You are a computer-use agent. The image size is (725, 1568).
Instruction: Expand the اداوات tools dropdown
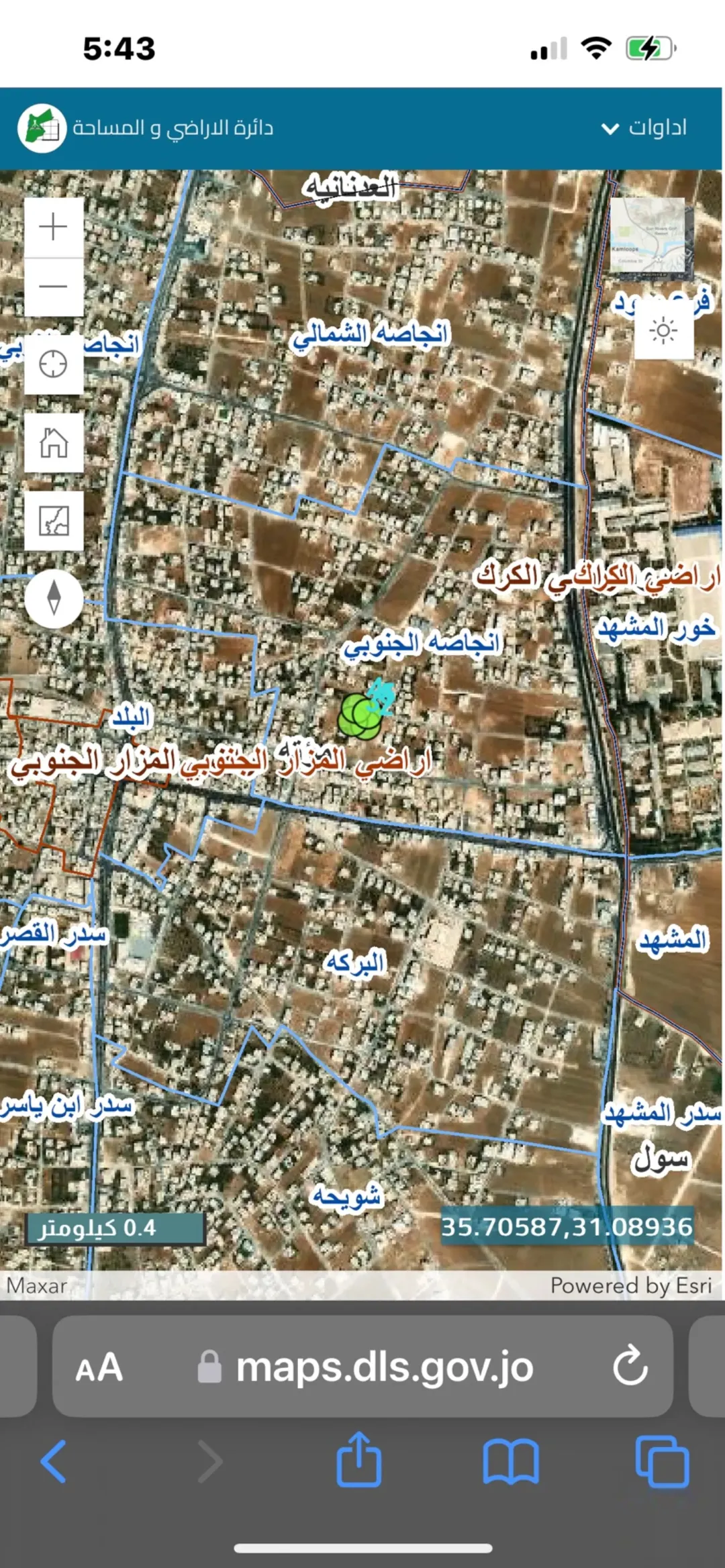644,128
